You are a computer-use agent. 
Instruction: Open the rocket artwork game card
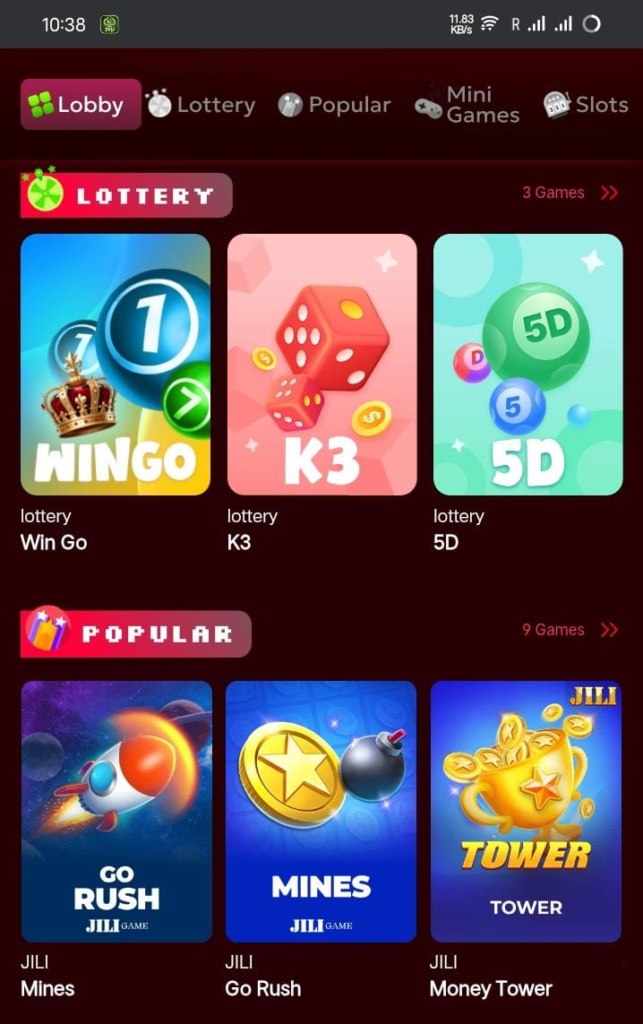pos(117,811)
